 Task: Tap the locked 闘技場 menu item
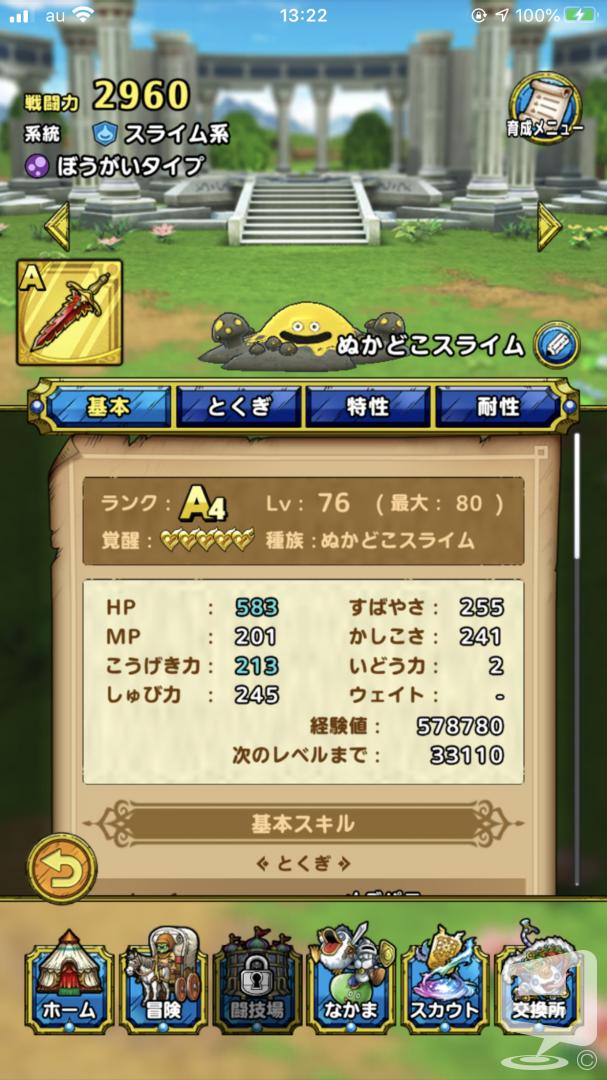coord(258,981)
